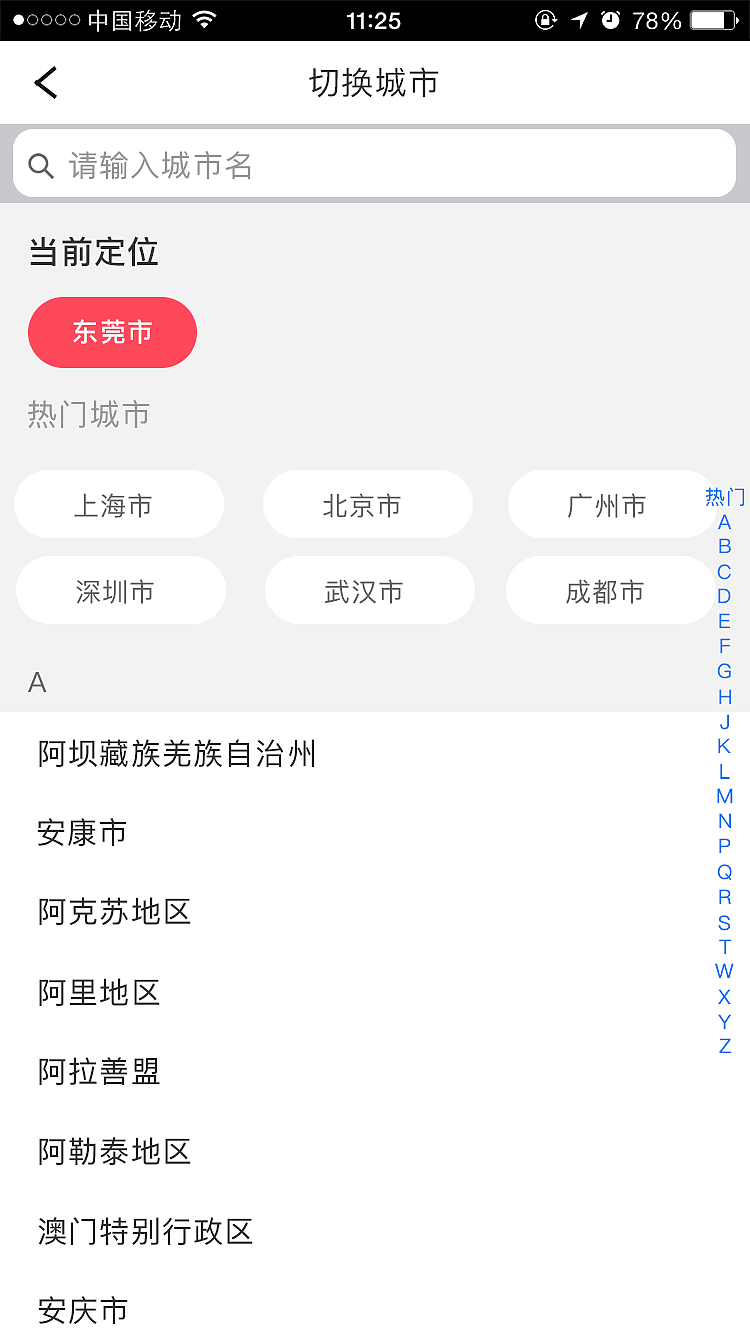Tap the battery indicator in the status bar

coord(712,20)
